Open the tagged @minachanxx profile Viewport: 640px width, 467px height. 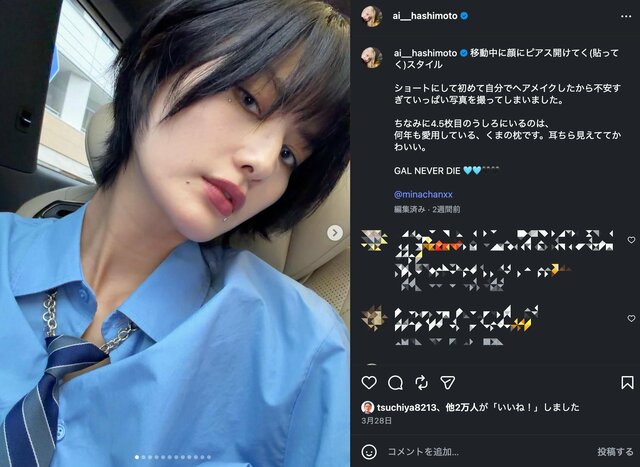[x=426, y=194]
